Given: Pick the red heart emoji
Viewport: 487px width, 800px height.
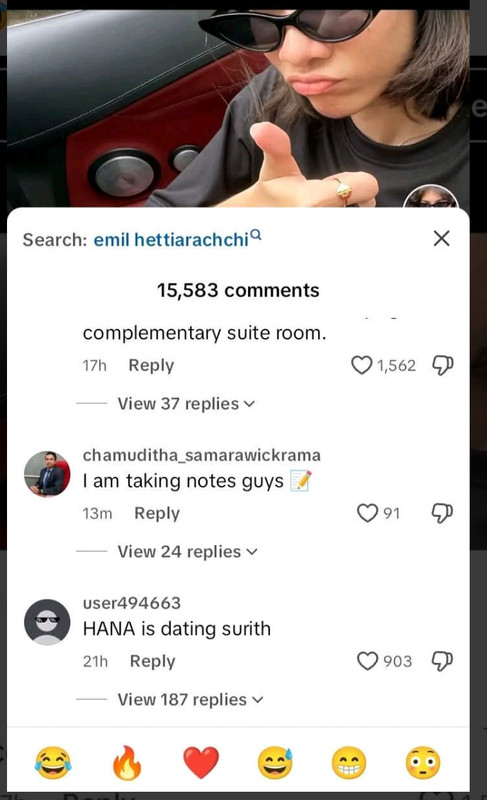Looking at the screenshot, I should click(x=201, y=763).
